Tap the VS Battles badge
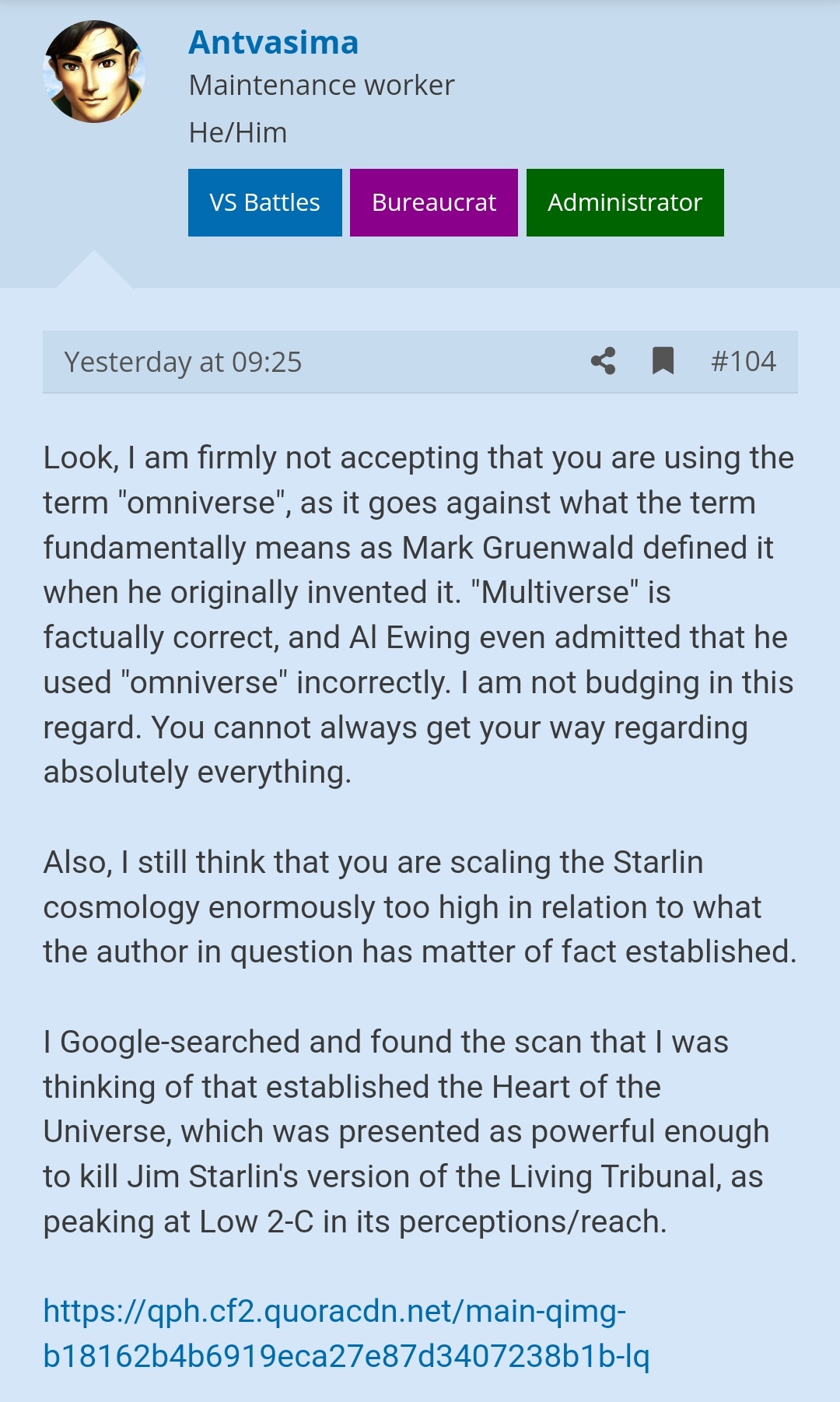 265,202
